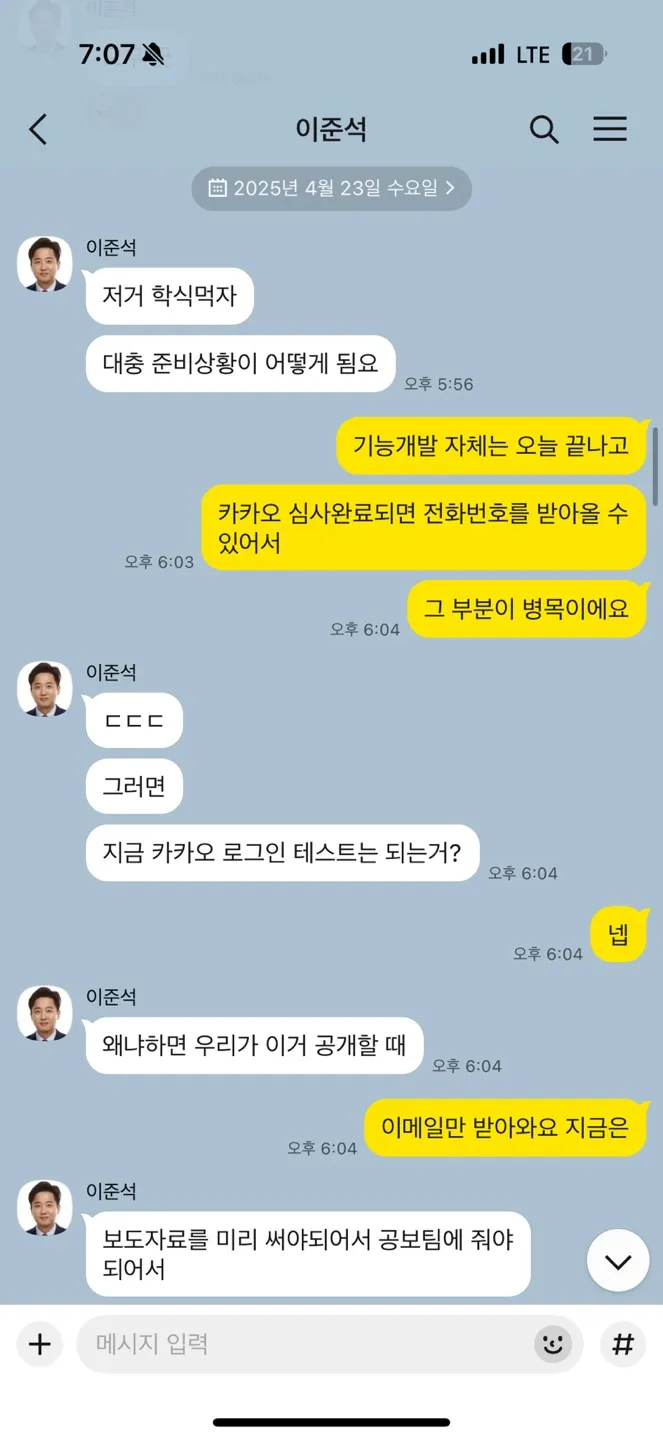Go back to the chat list
Image resolution: width=663 pixels, height=1440 pixels.
(38, 129)
